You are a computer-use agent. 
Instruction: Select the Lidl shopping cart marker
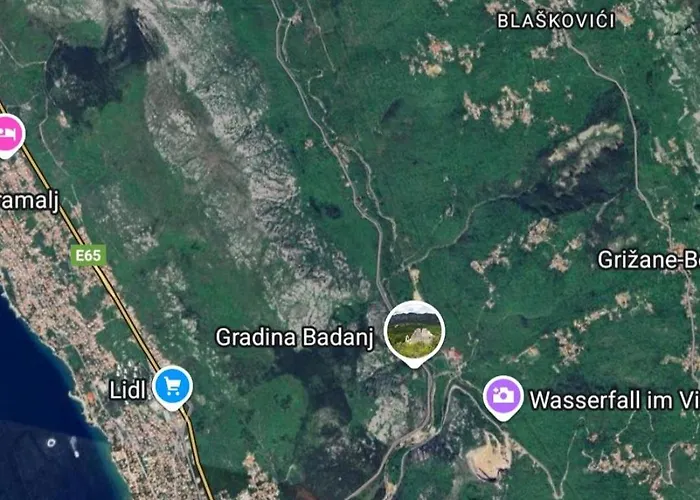tap(173, 384)
